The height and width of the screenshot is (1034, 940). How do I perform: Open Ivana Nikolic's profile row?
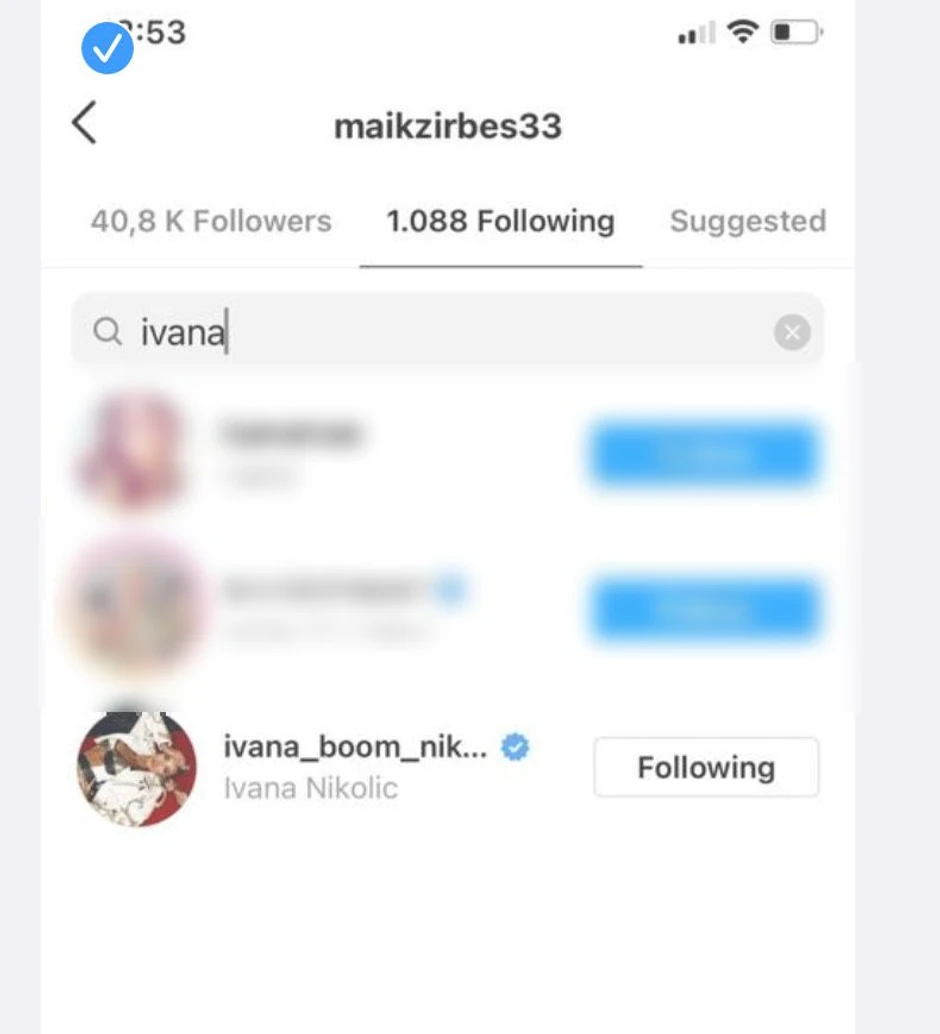[x=354, y=767]
